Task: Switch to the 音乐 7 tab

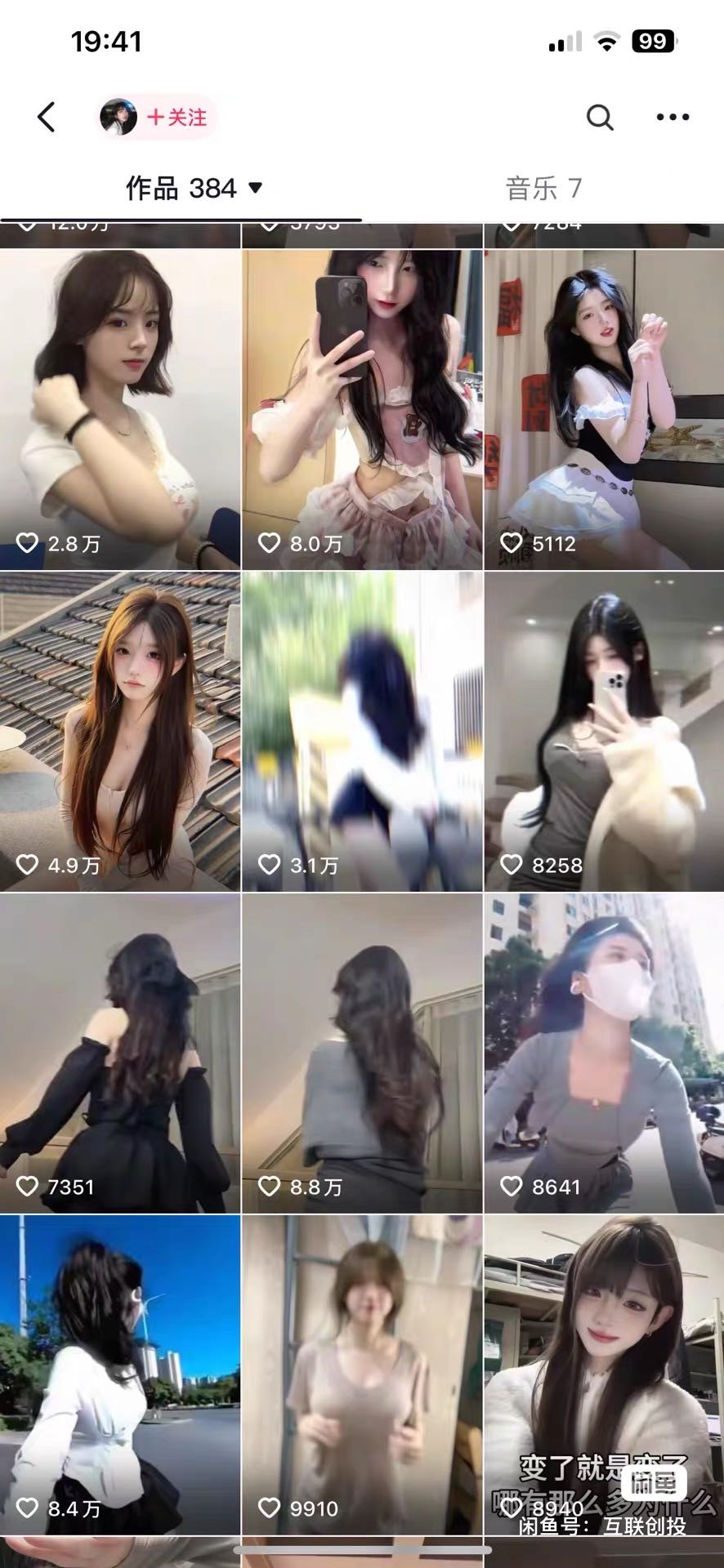Action: click(543, 189)
